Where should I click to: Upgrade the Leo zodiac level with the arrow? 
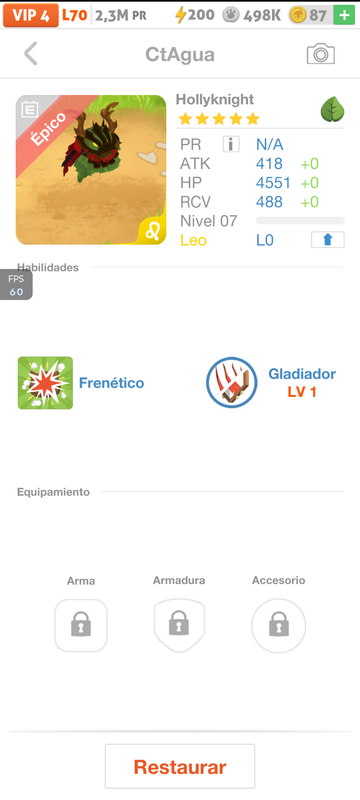click(x=328, y=240)
